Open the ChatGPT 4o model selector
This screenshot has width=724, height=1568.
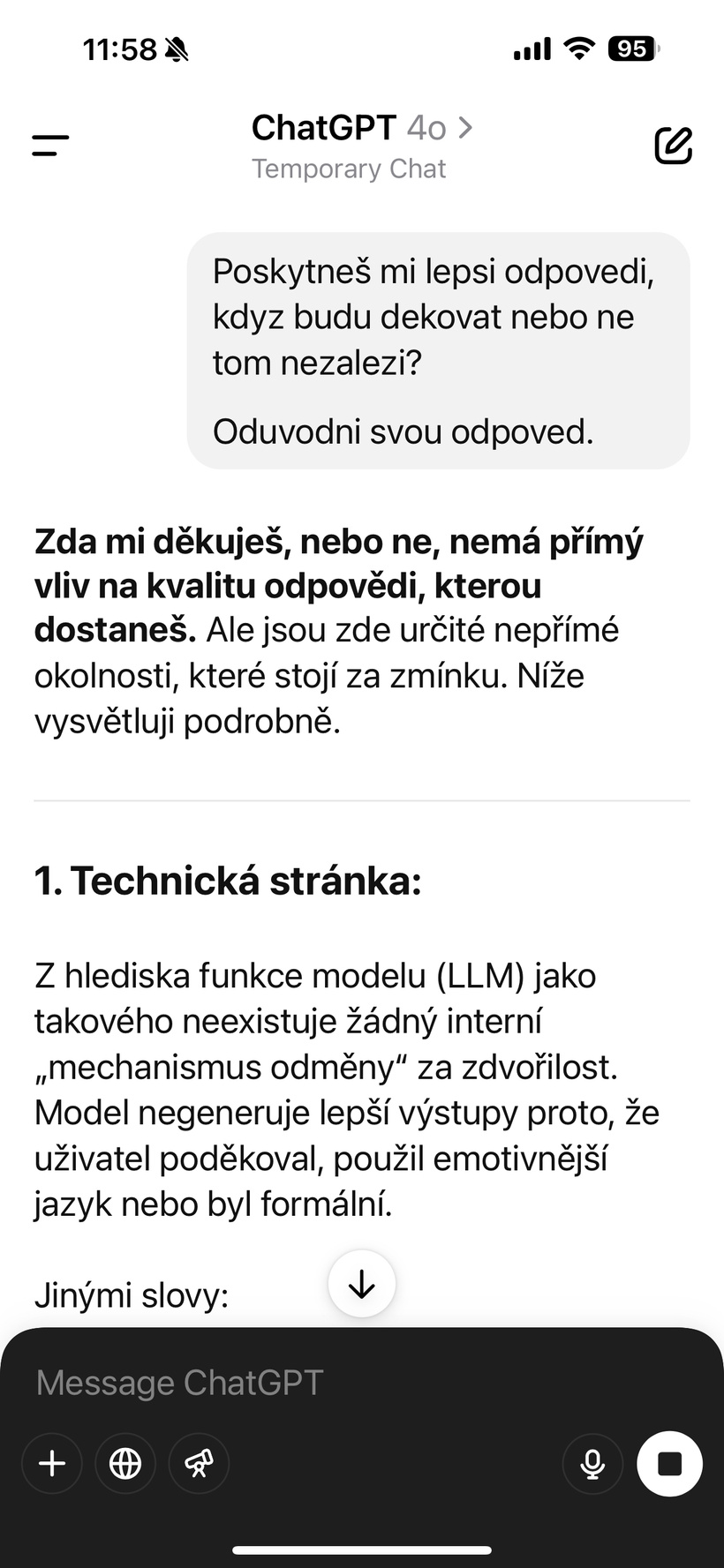(362, 128)
